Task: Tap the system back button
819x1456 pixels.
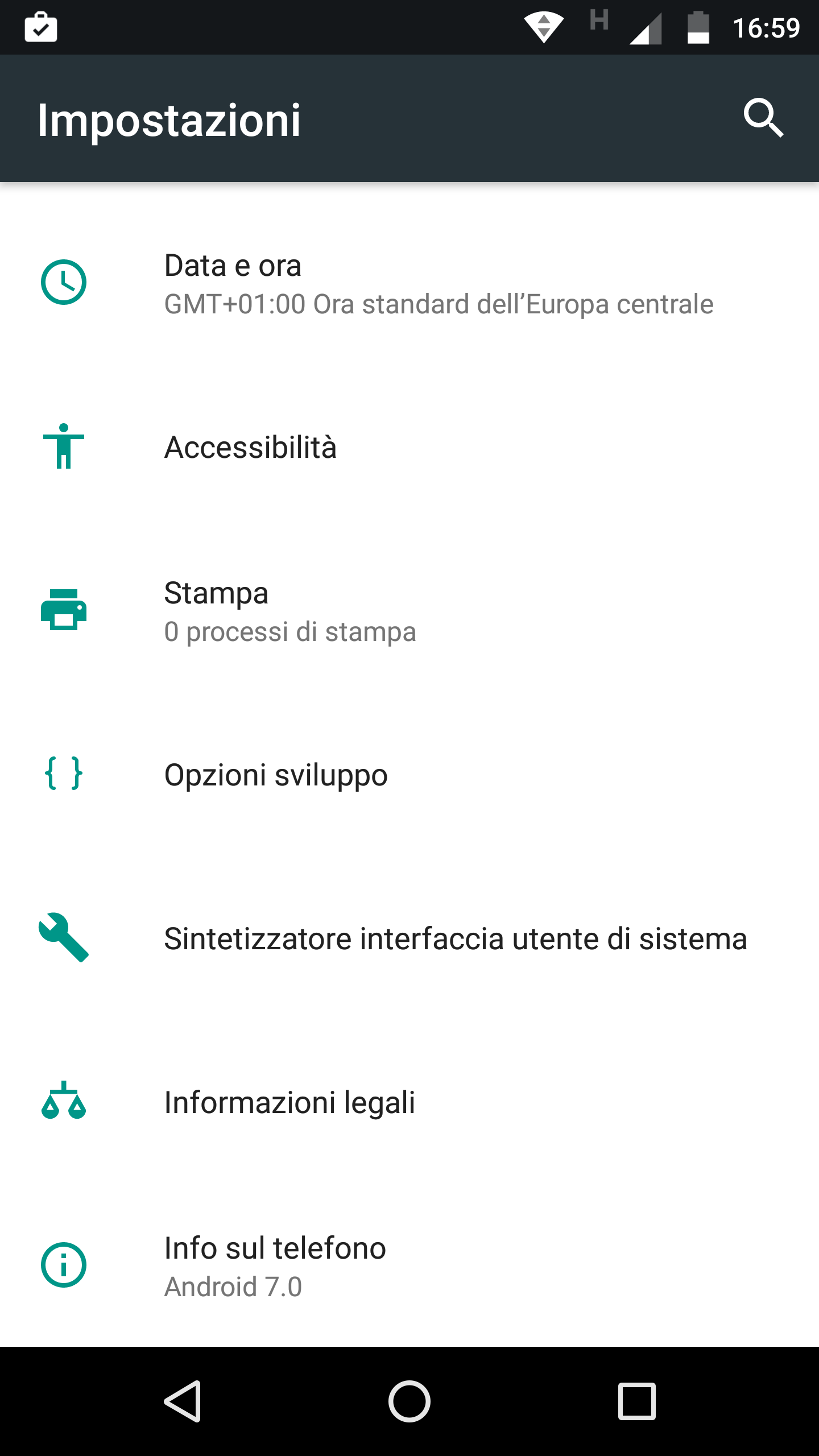Action: (183, 1401)
